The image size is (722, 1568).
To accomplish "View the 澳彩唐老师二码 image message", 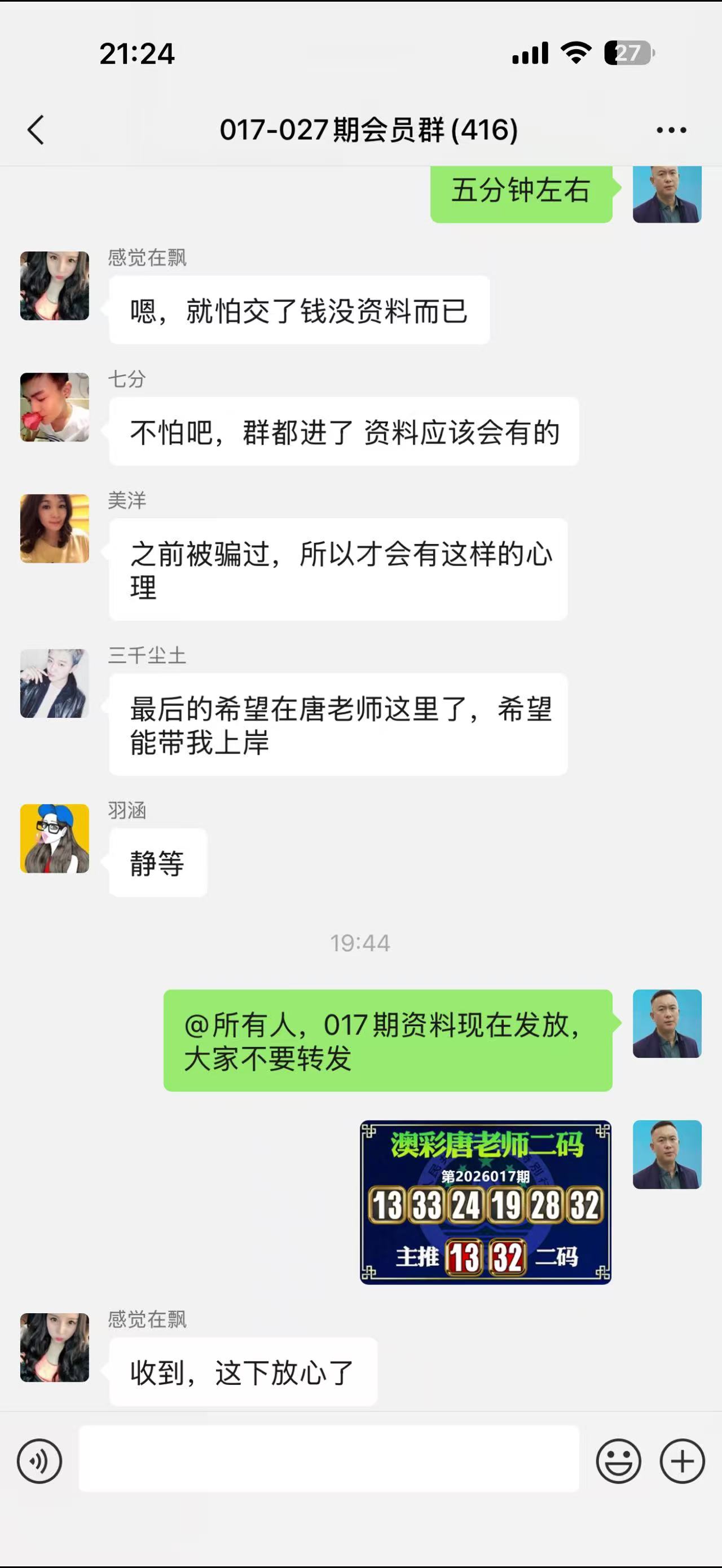I will click(x=485, y=1202).
